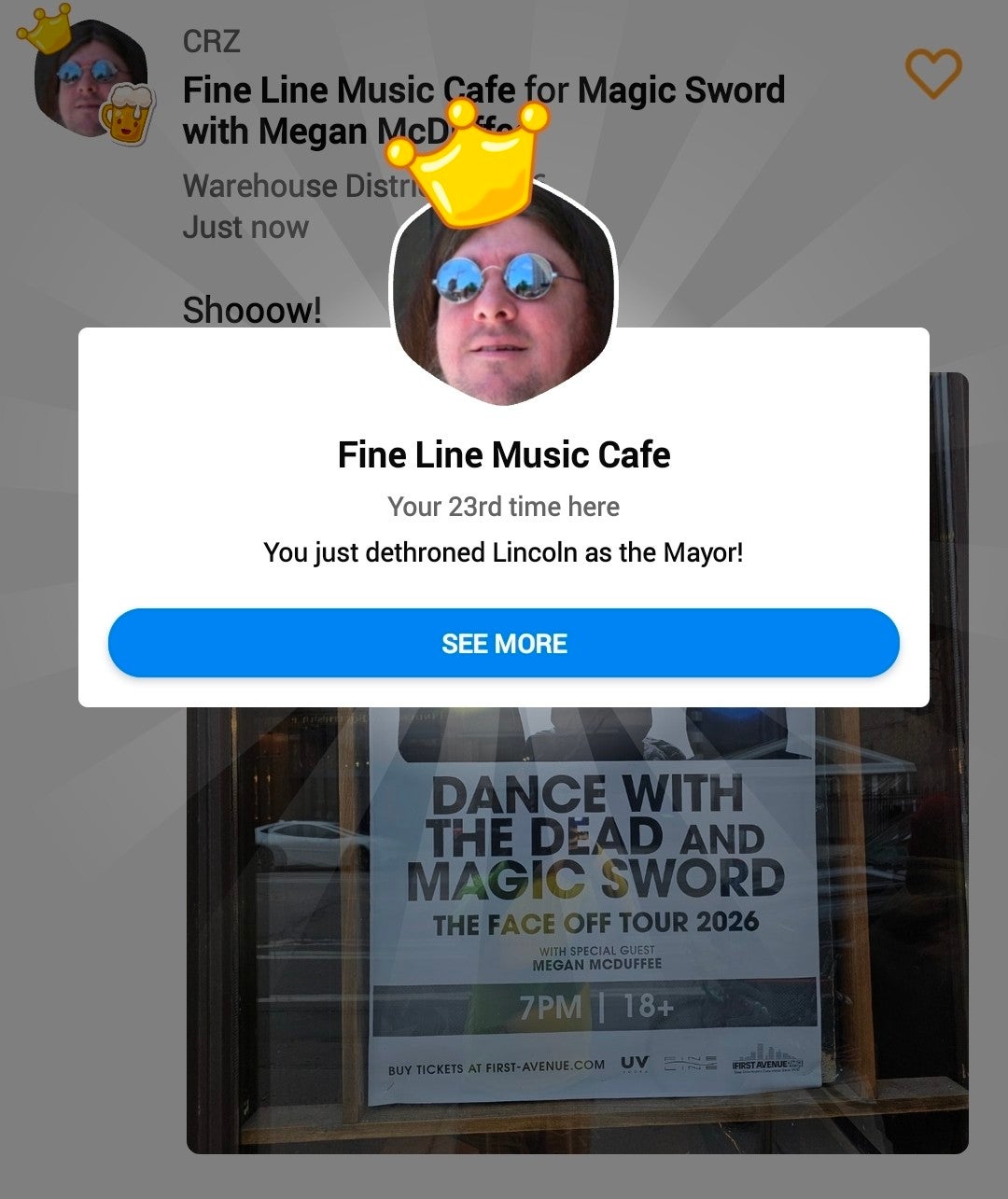Screen dimensions: 1008x1199
Task: Tap the SEE MORE button
Action: pyautogui.click(x=503, y=643)
